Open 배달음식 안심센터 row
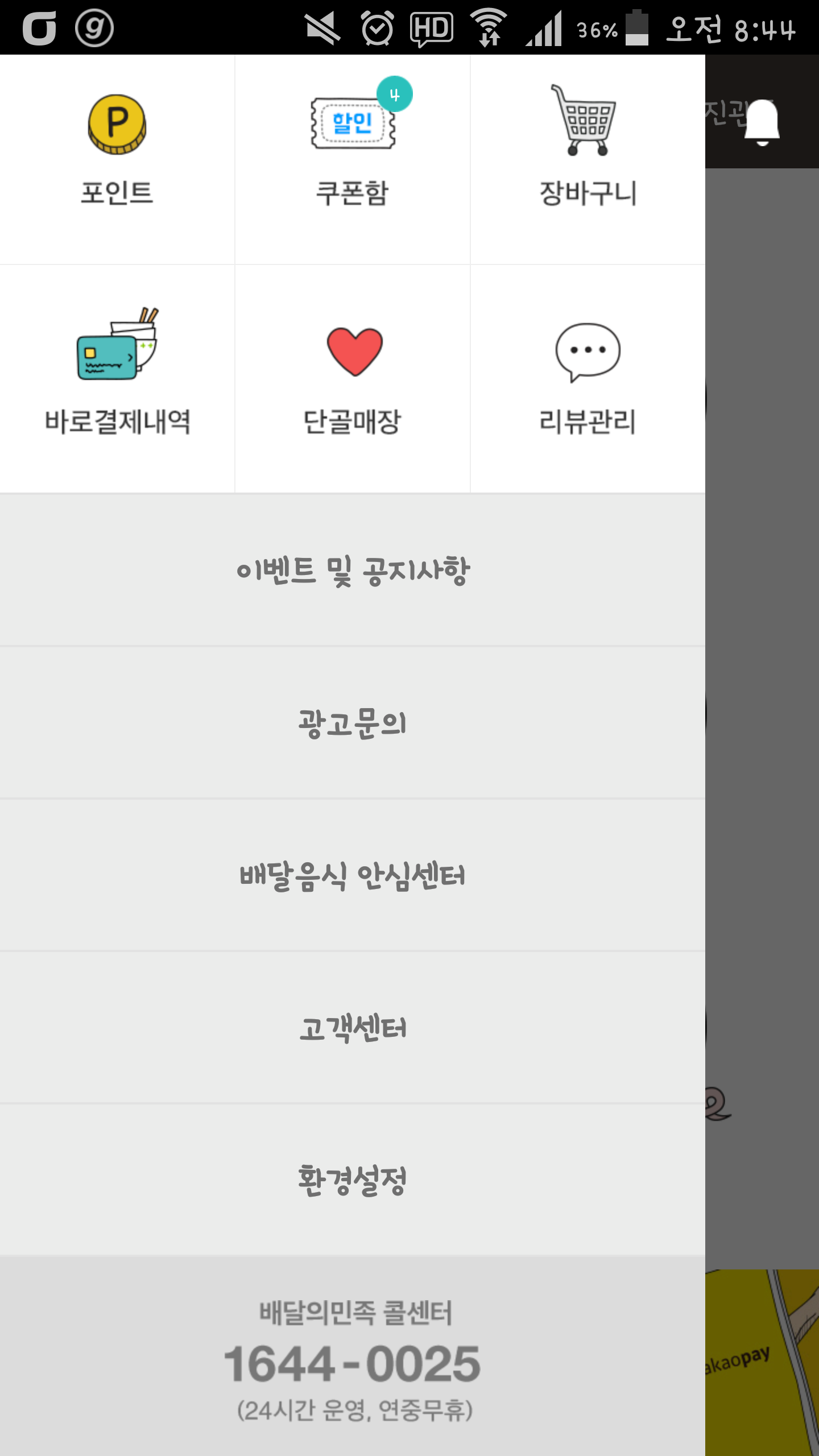Screen dimensions: 819x1456 (x=352, y=875)
